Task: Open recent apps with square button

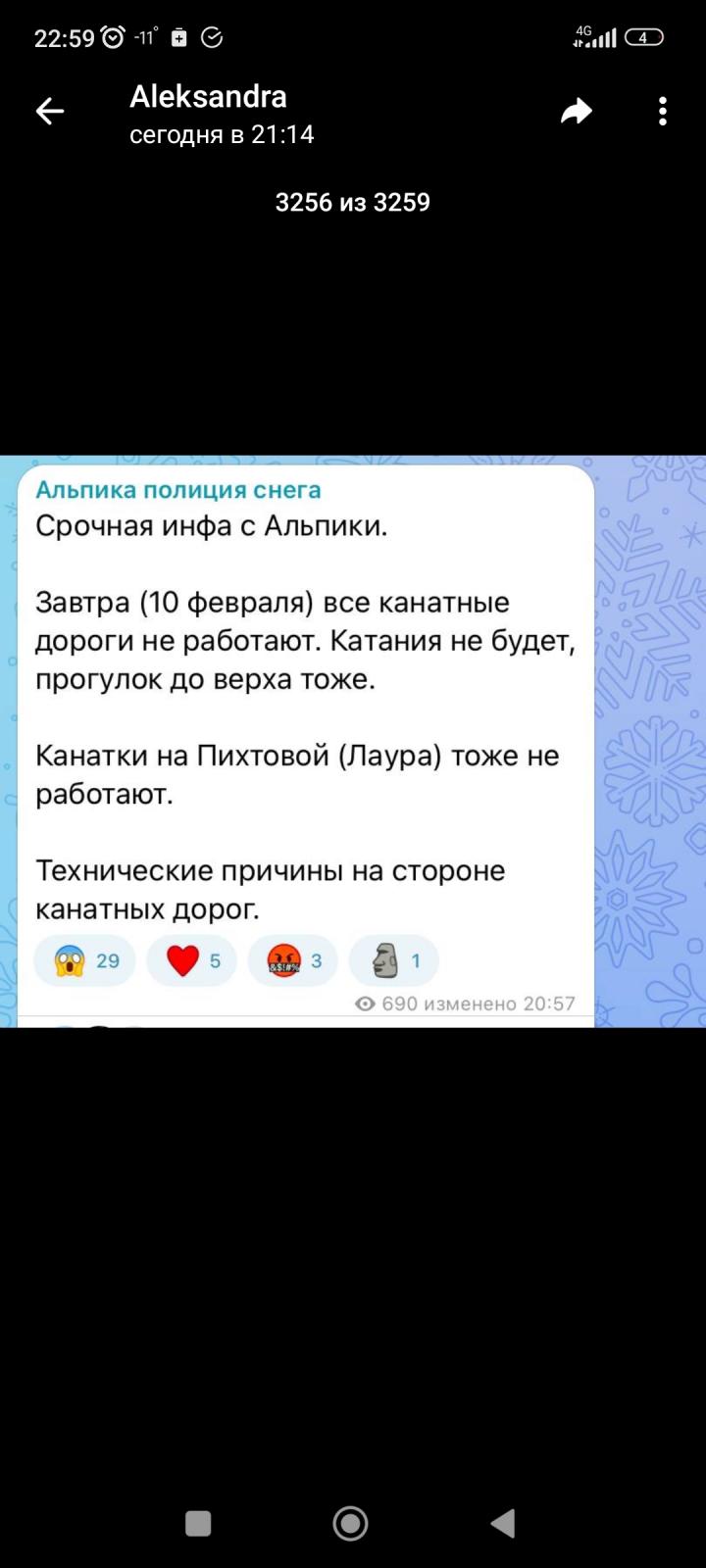Action: pos(198,1524)
